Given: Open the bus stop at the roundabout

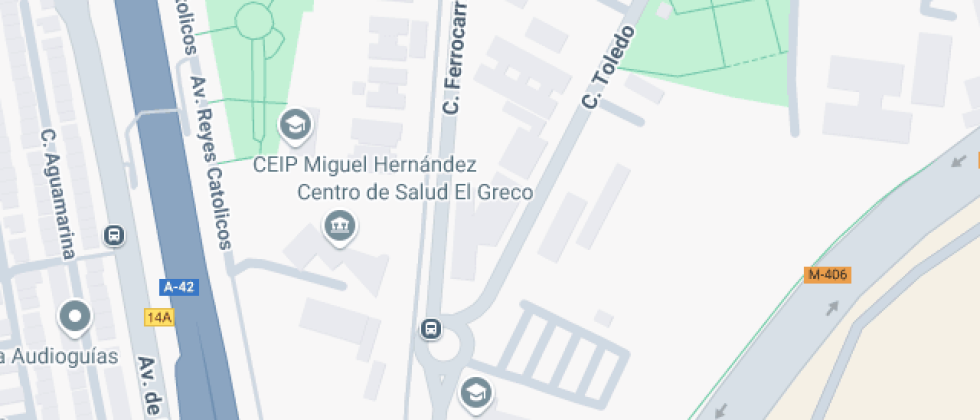Looking at the screenshot, I should (431, 328).
